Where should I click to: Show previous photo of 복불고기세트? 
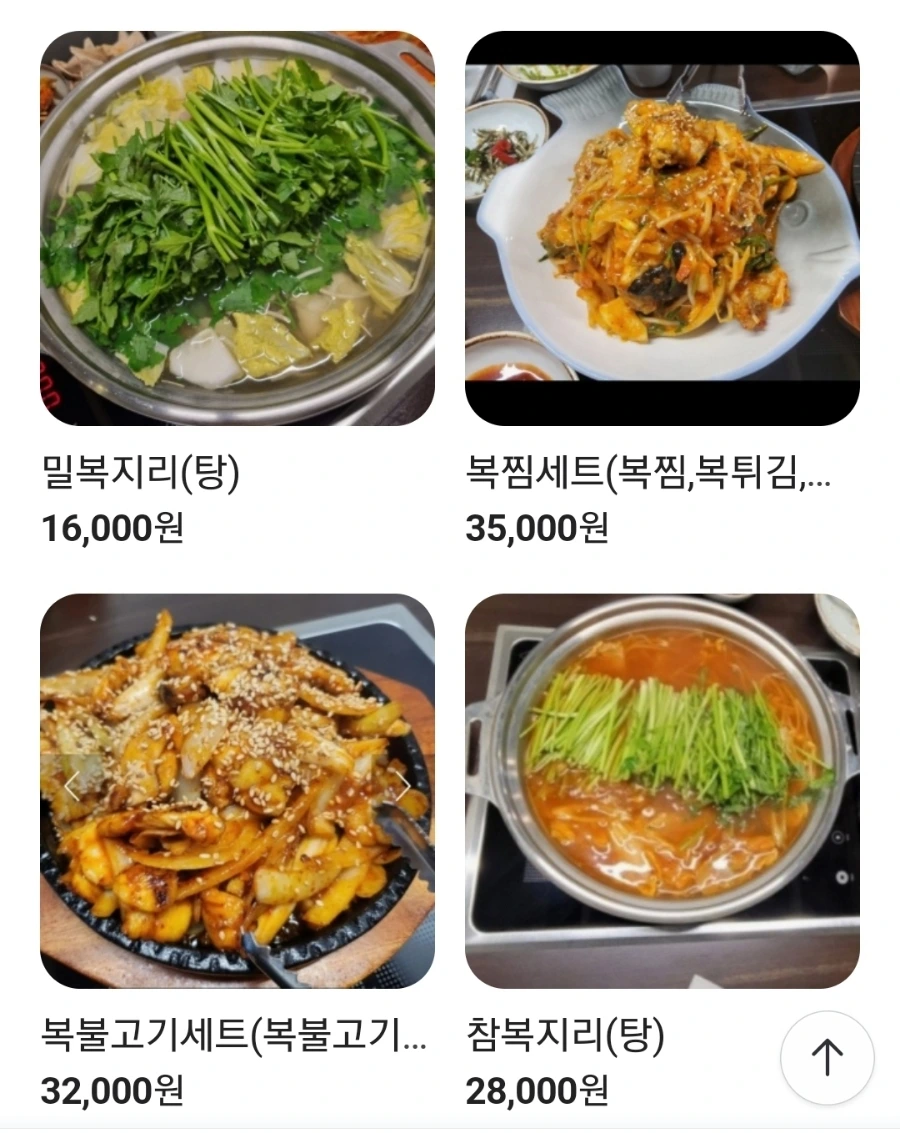point(72,786)
